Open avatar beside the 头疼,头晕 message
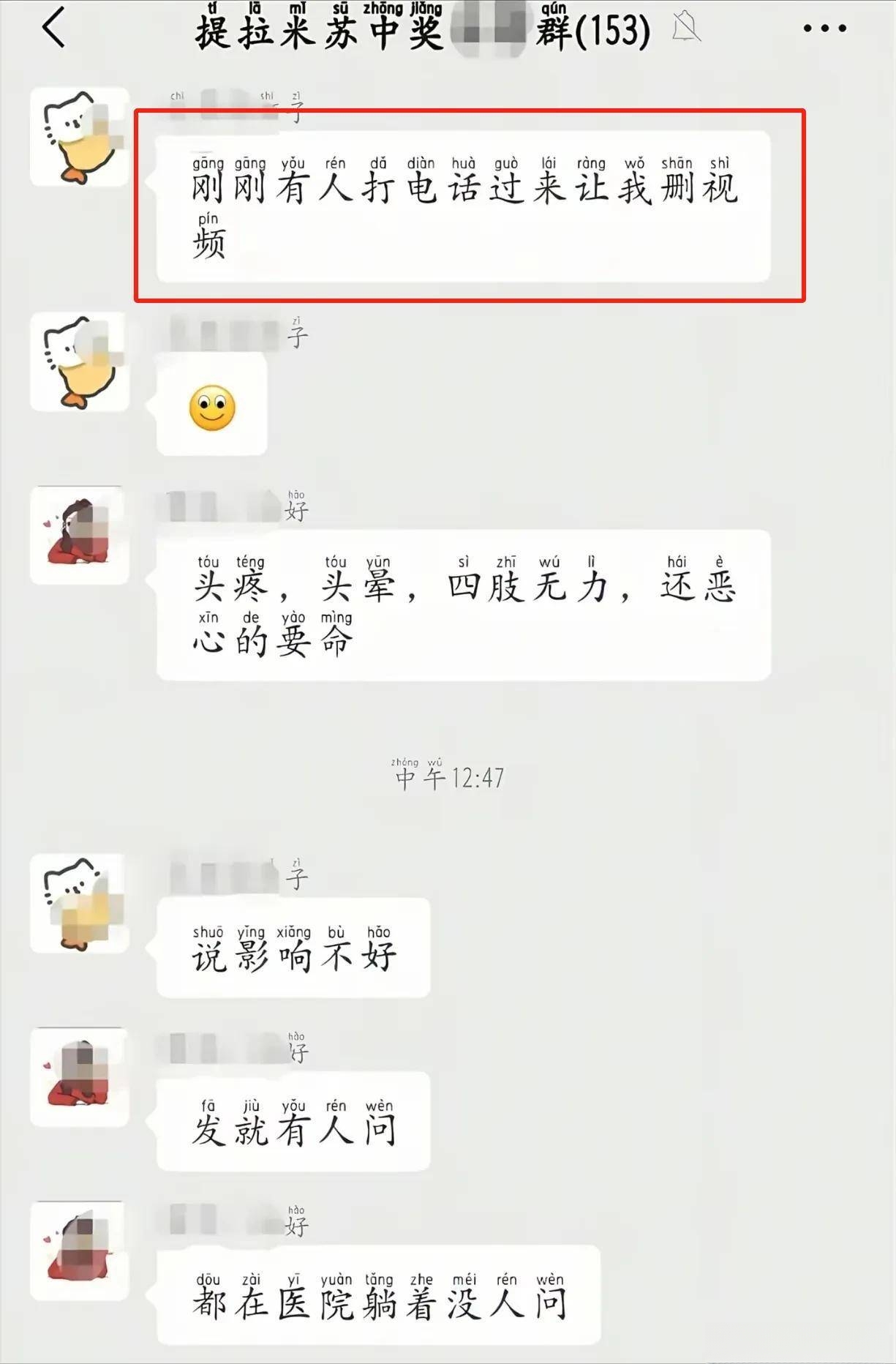This screenshot has width=896, height=1364. (x=80, y=535)
